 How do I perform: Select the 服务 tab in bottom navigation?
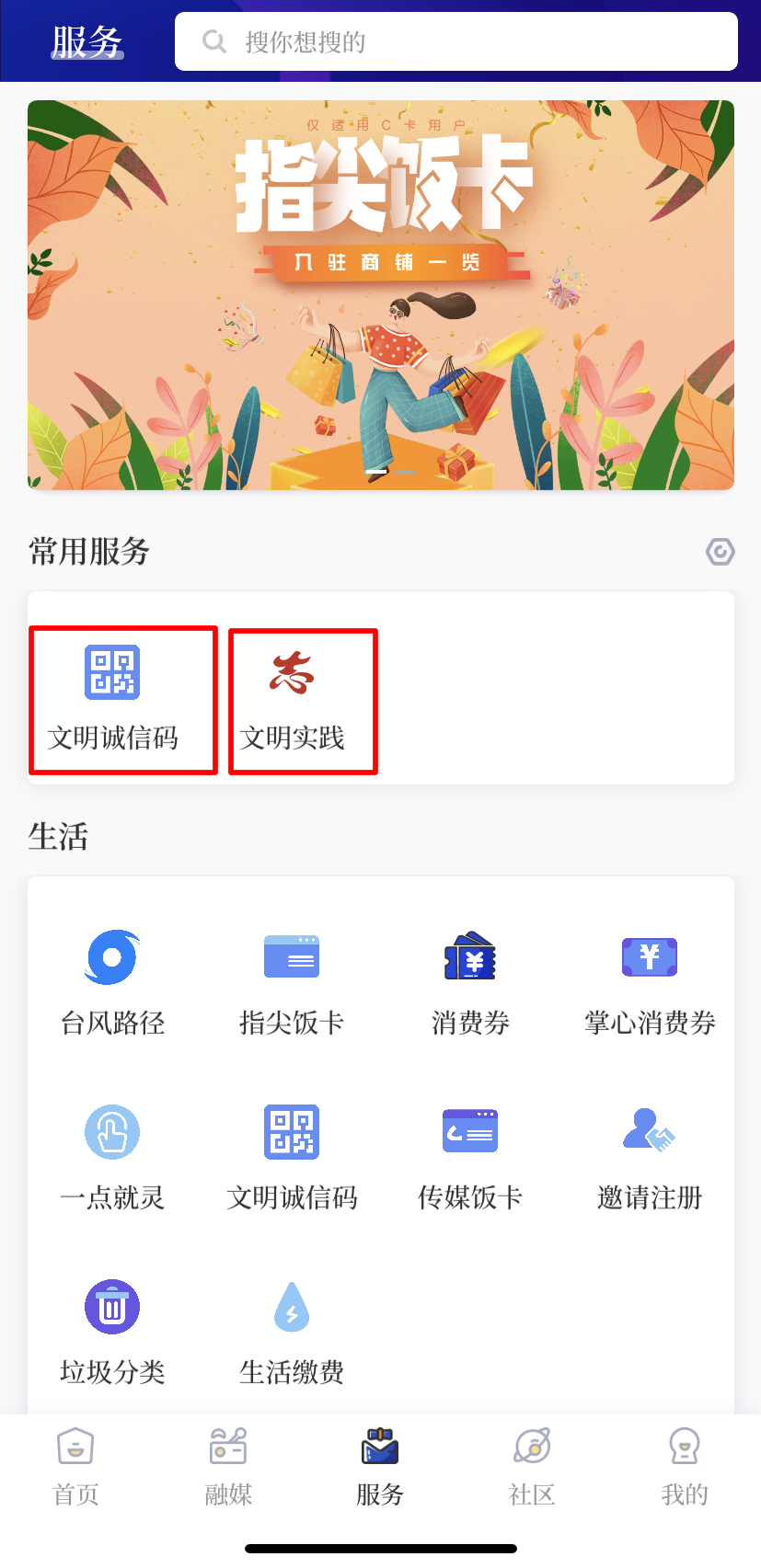pyautogui.click(x=380, y=1466)
